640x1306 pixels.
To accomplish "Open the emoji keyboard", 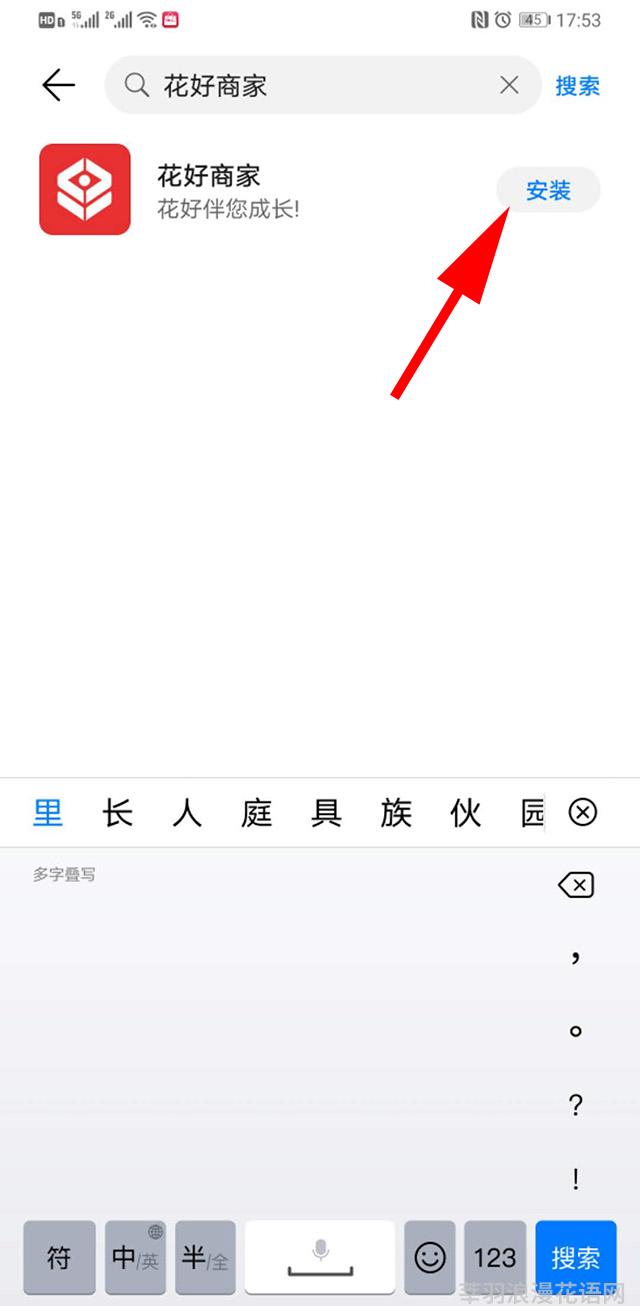I will [430, 1258].
